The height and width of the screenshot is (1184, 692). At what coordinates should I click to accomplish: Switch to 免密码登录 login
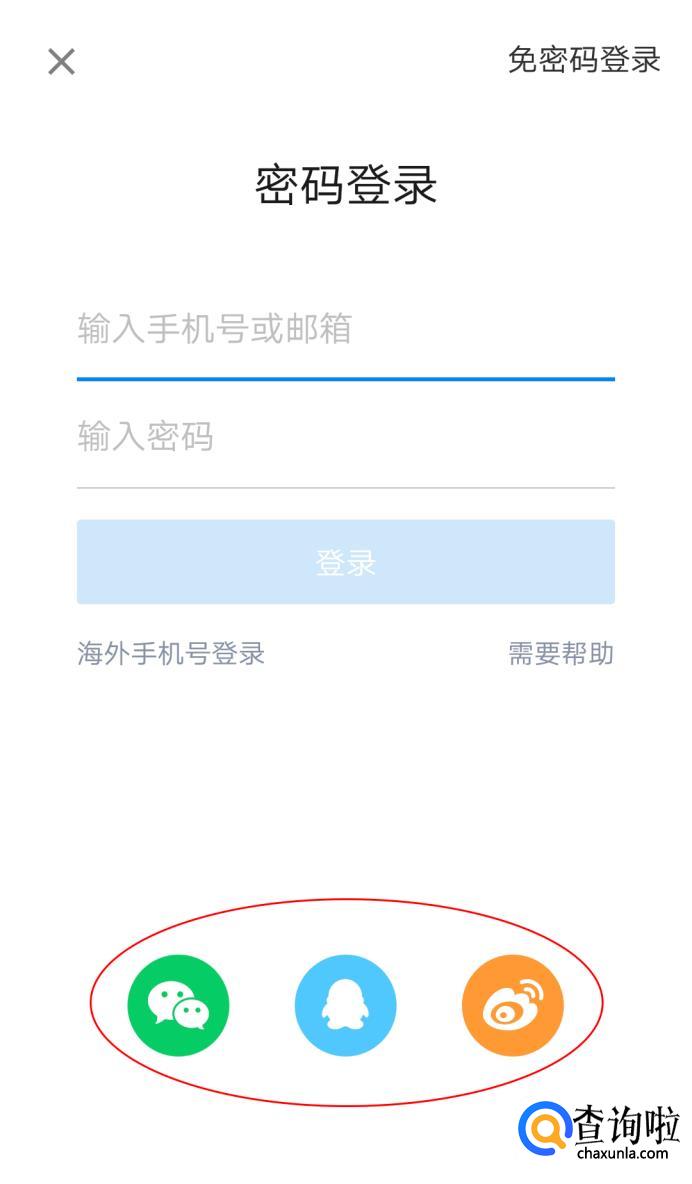[x=584, y=60]
